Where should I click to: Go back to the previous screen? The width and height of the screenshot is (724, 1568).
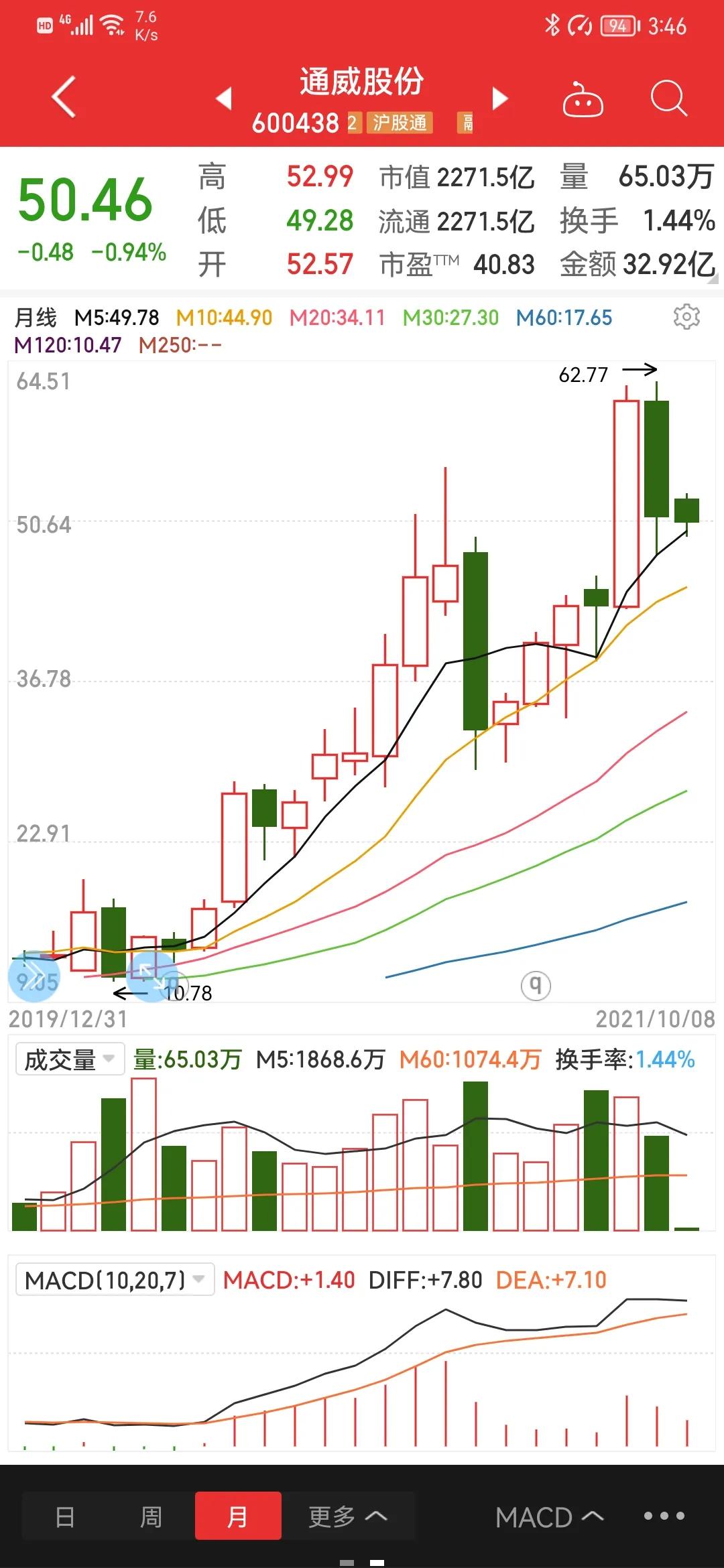tap(64, 98)
